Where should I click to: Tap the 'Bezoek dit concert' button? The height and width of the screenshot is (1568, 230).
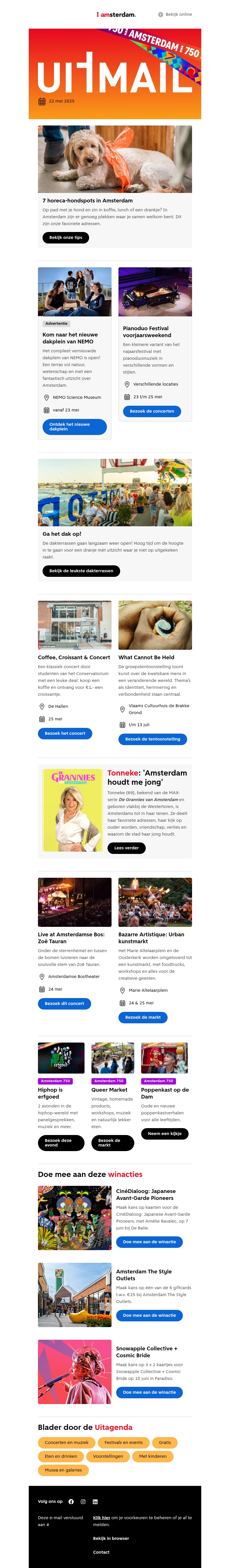click(x=64, y=1004)
